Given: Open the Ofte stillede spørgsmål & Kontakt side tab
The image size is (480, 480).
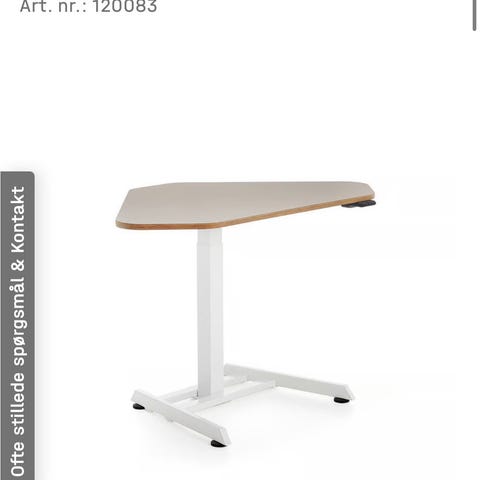Looking at the screenshot, I should [x=17, y=326].
